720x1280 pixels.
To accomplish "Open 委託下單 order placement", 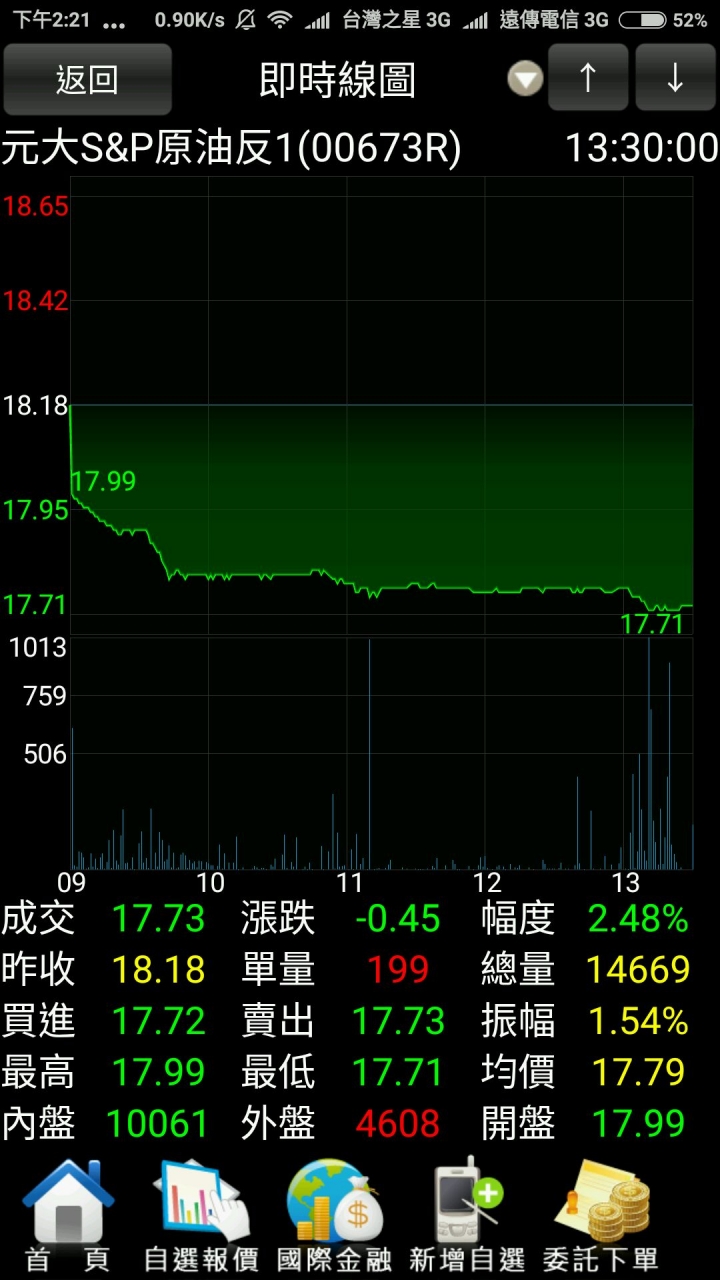I will (x=601, y=1215).
